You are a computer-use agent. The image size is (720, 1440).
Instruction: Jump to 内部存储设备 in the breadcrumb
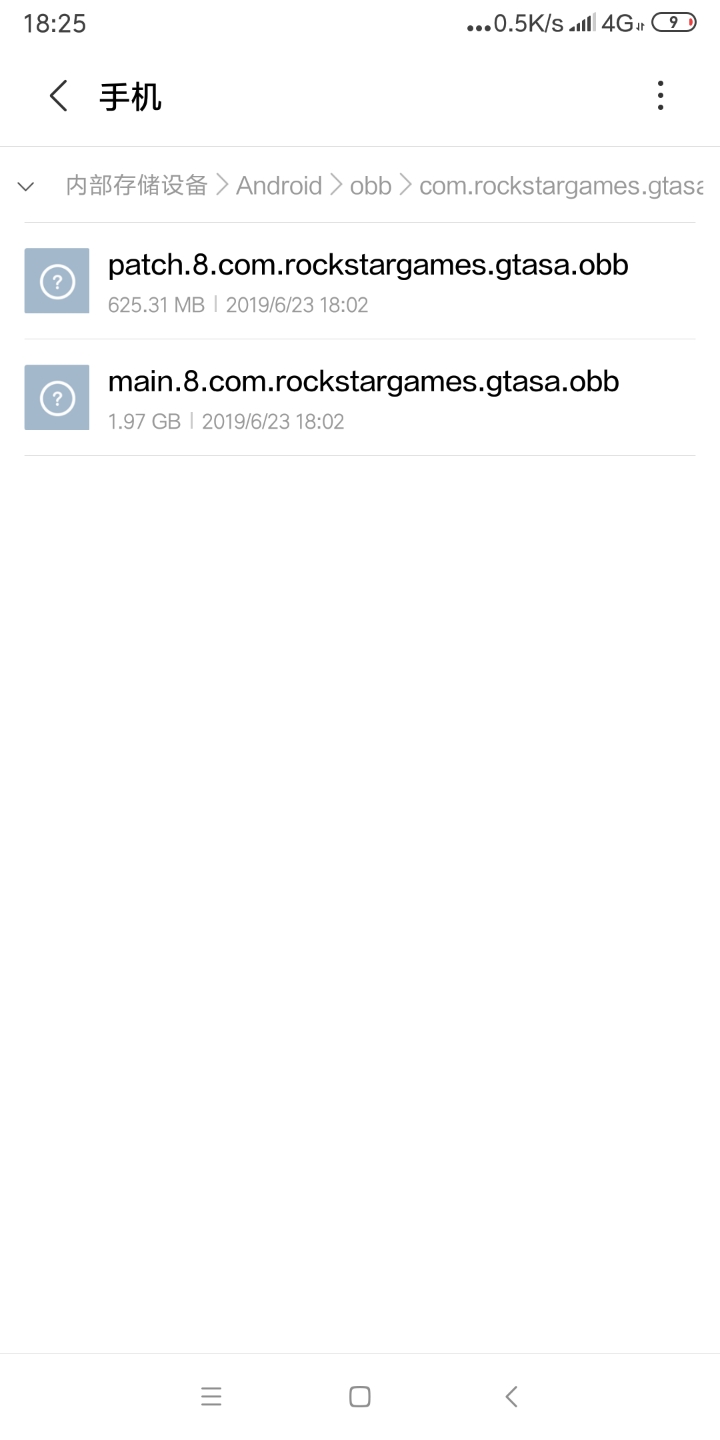point(136,185)
